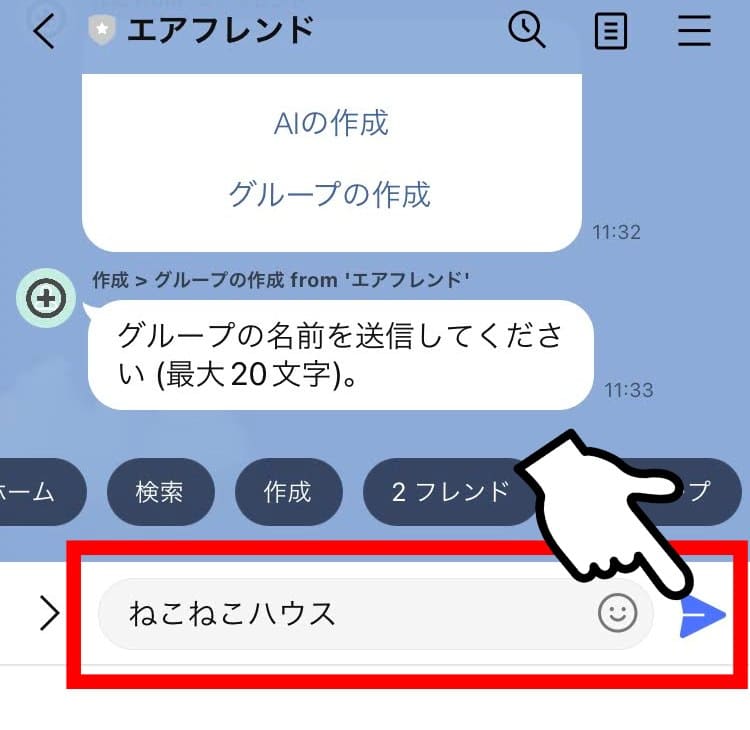The height and width of the screenshot is (730, 750).
Task: Tap the 2 フレンド chip
Action: [450, 491]
